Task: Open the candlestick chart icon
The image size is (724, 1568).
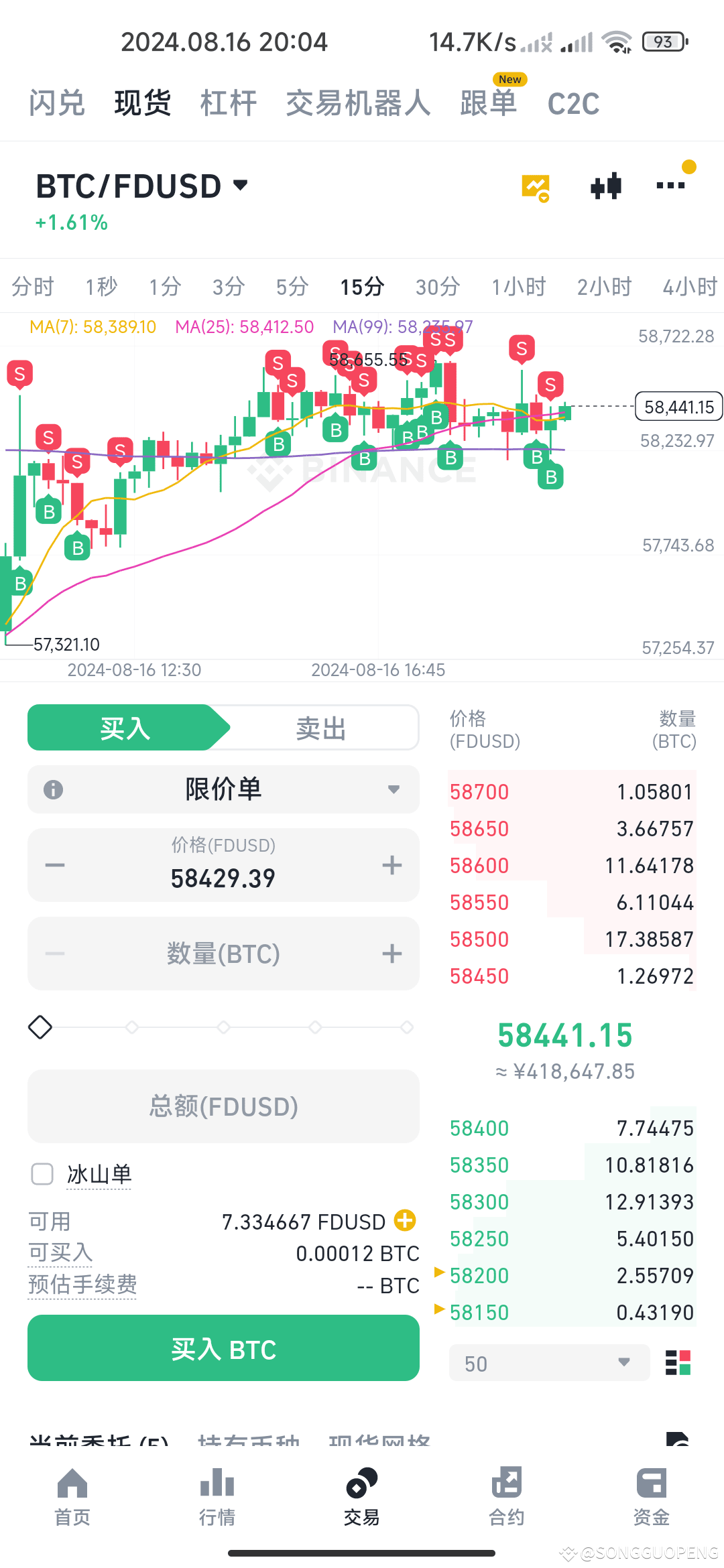Action: coord(606,186)
